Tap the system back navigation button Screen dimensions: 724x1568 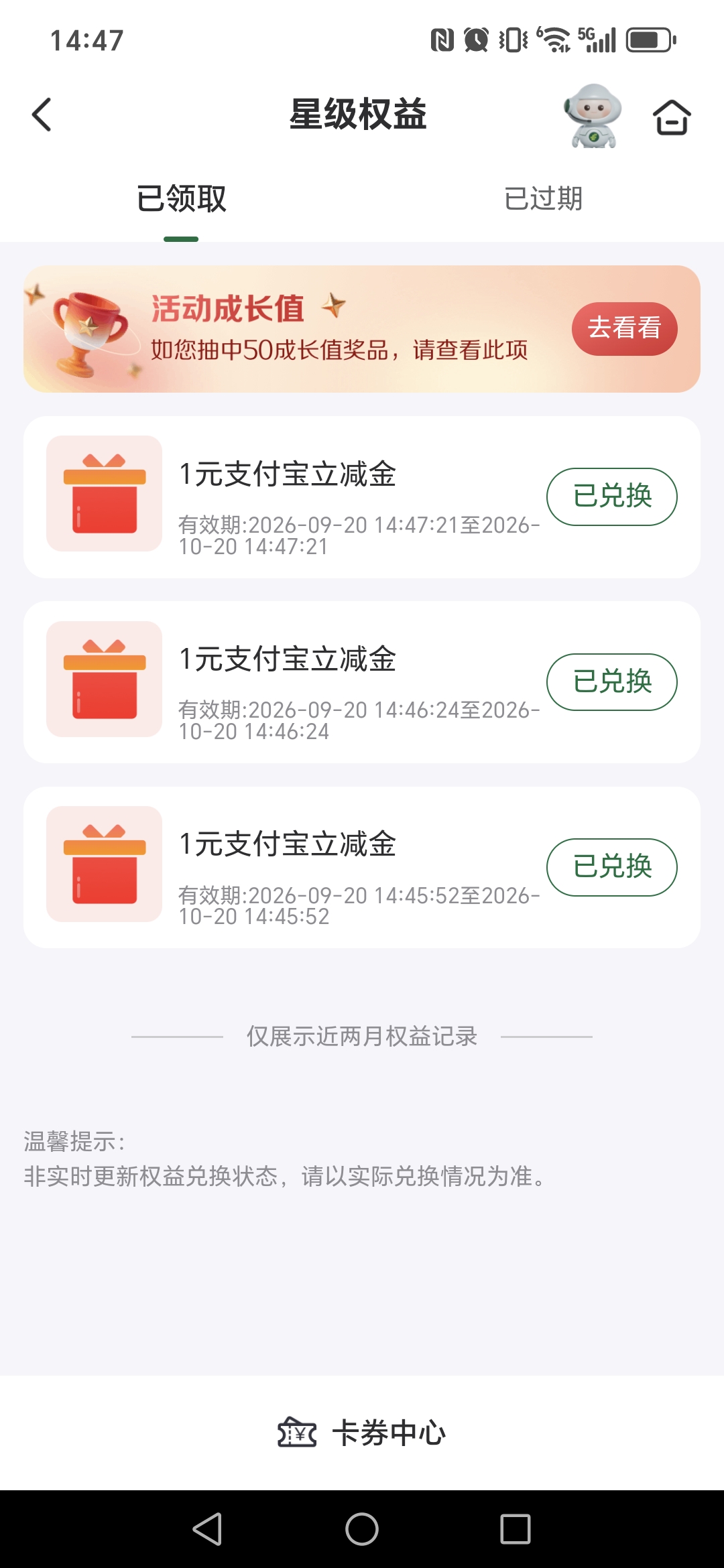[x=207, y=1528]
